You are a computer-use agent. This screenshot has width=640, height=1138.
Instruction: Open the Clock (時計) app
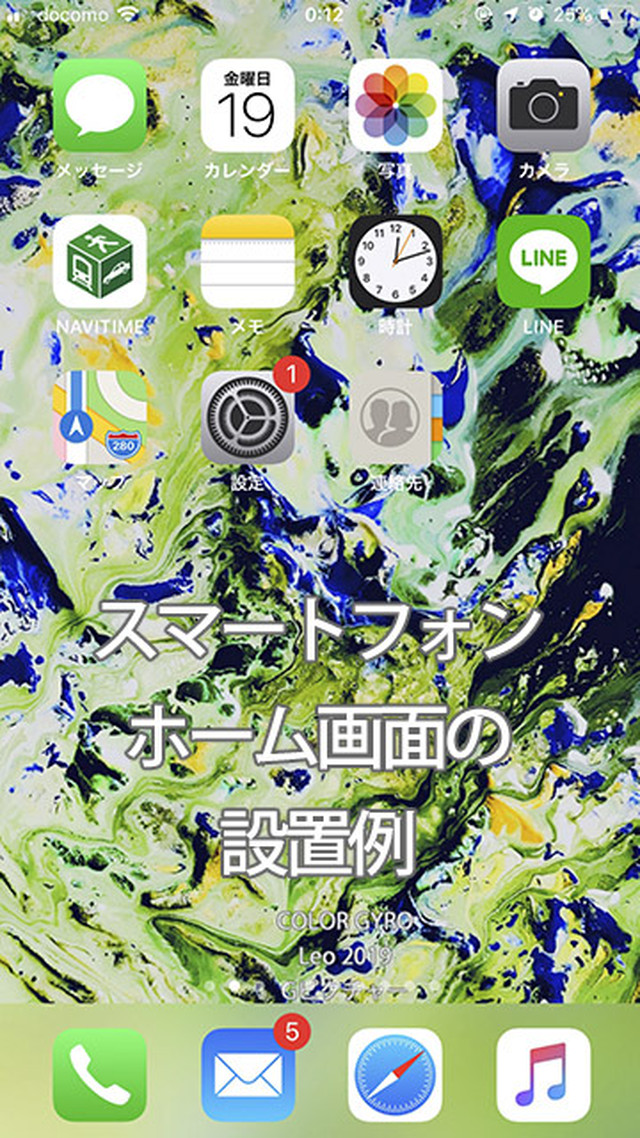coord(395,262)
